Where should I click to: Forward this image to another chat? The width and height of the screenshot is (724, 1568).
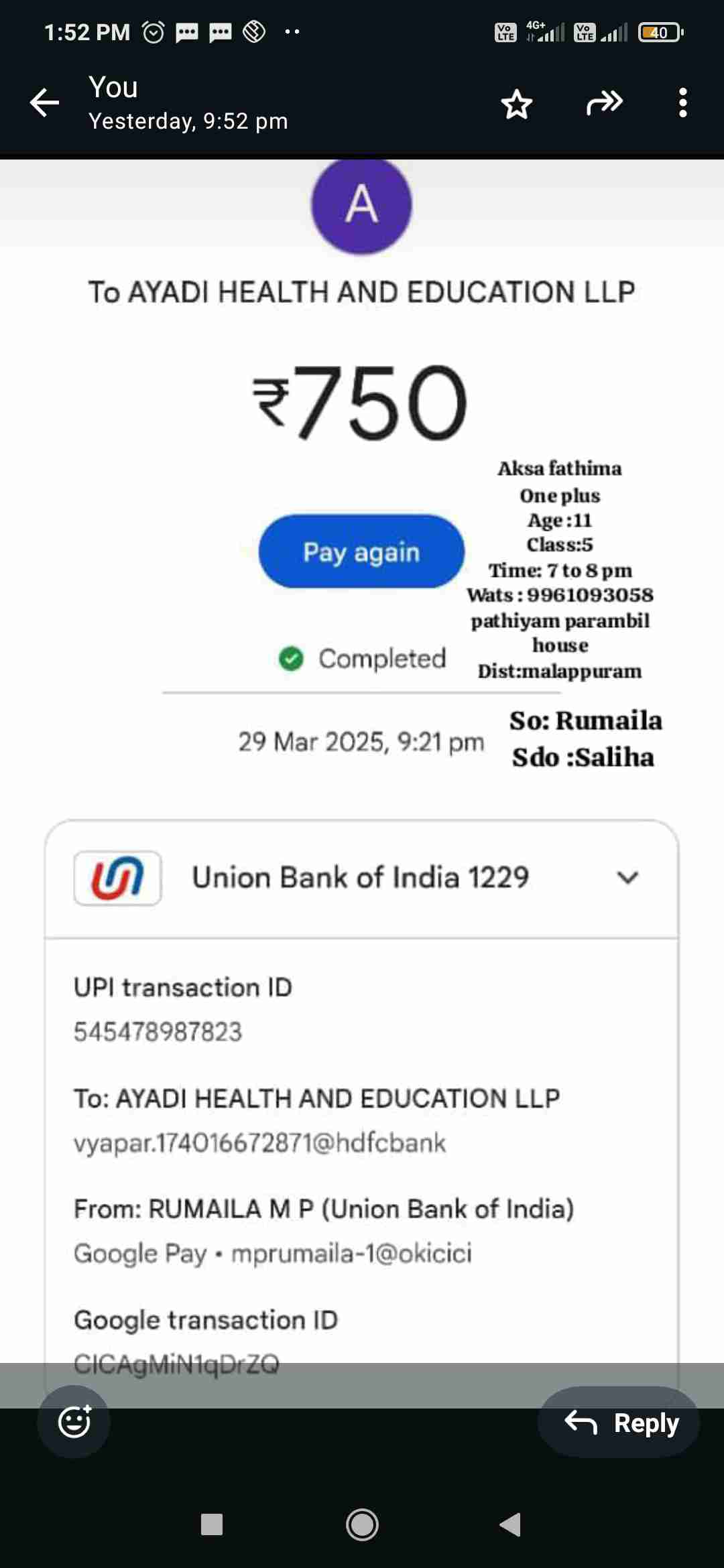tap(604, 103)
